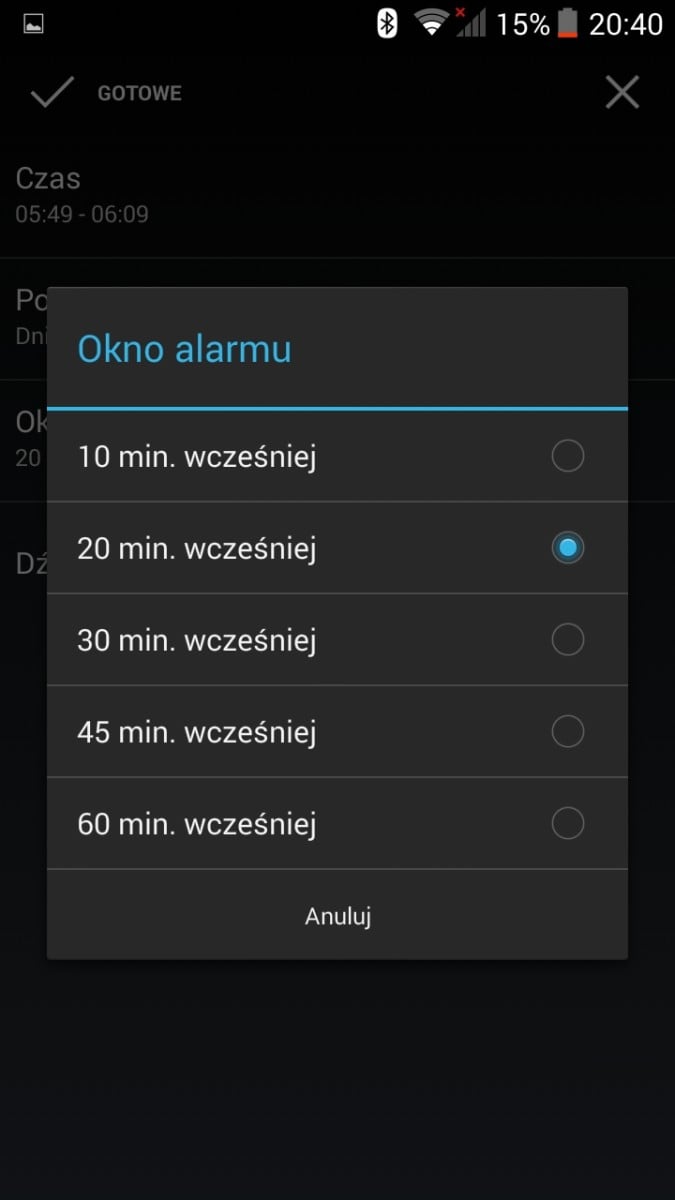Screen dimensions: 675x1200
Task: Pick 30 min. wcześniej option
Action: pos(337,640)
